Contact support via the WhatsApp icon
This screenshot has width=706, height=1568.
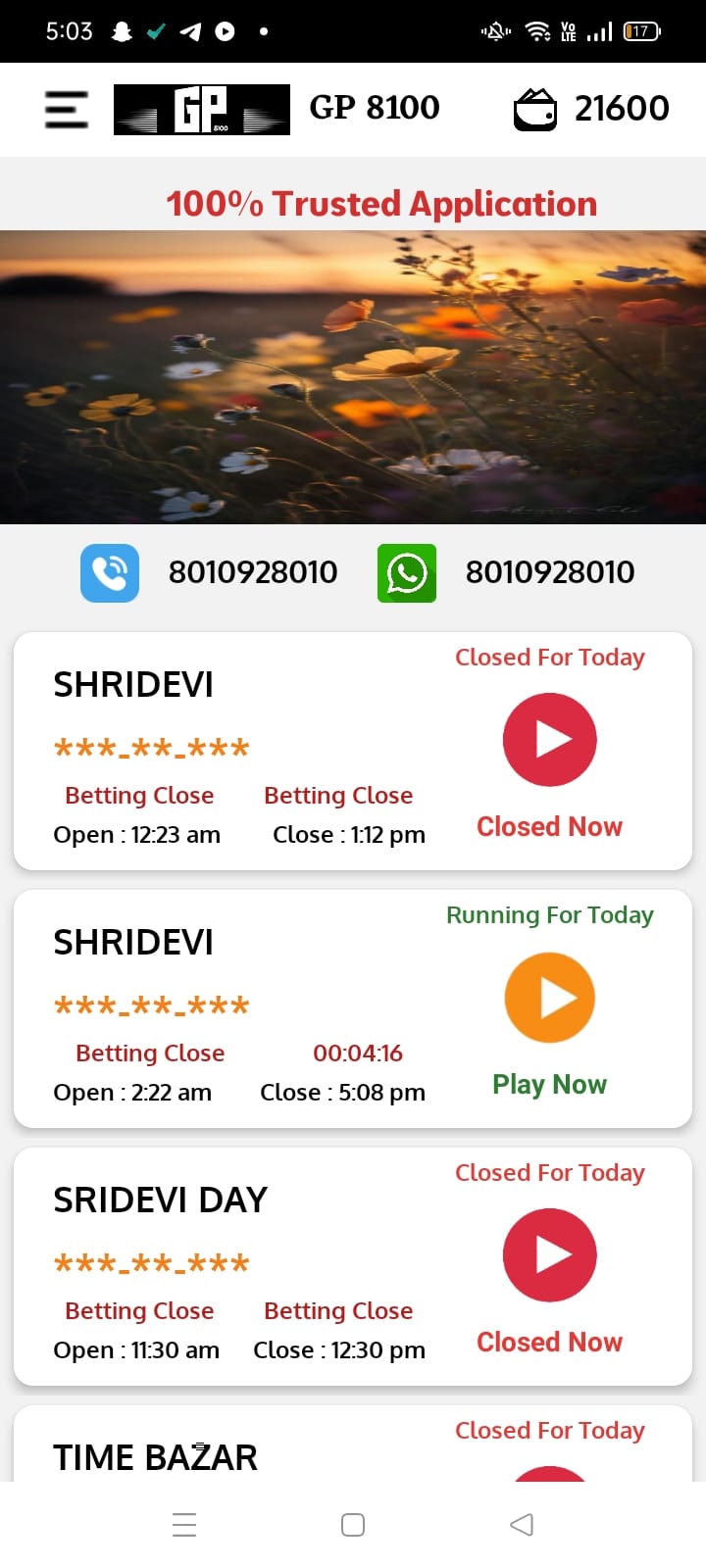click(407, 572)
